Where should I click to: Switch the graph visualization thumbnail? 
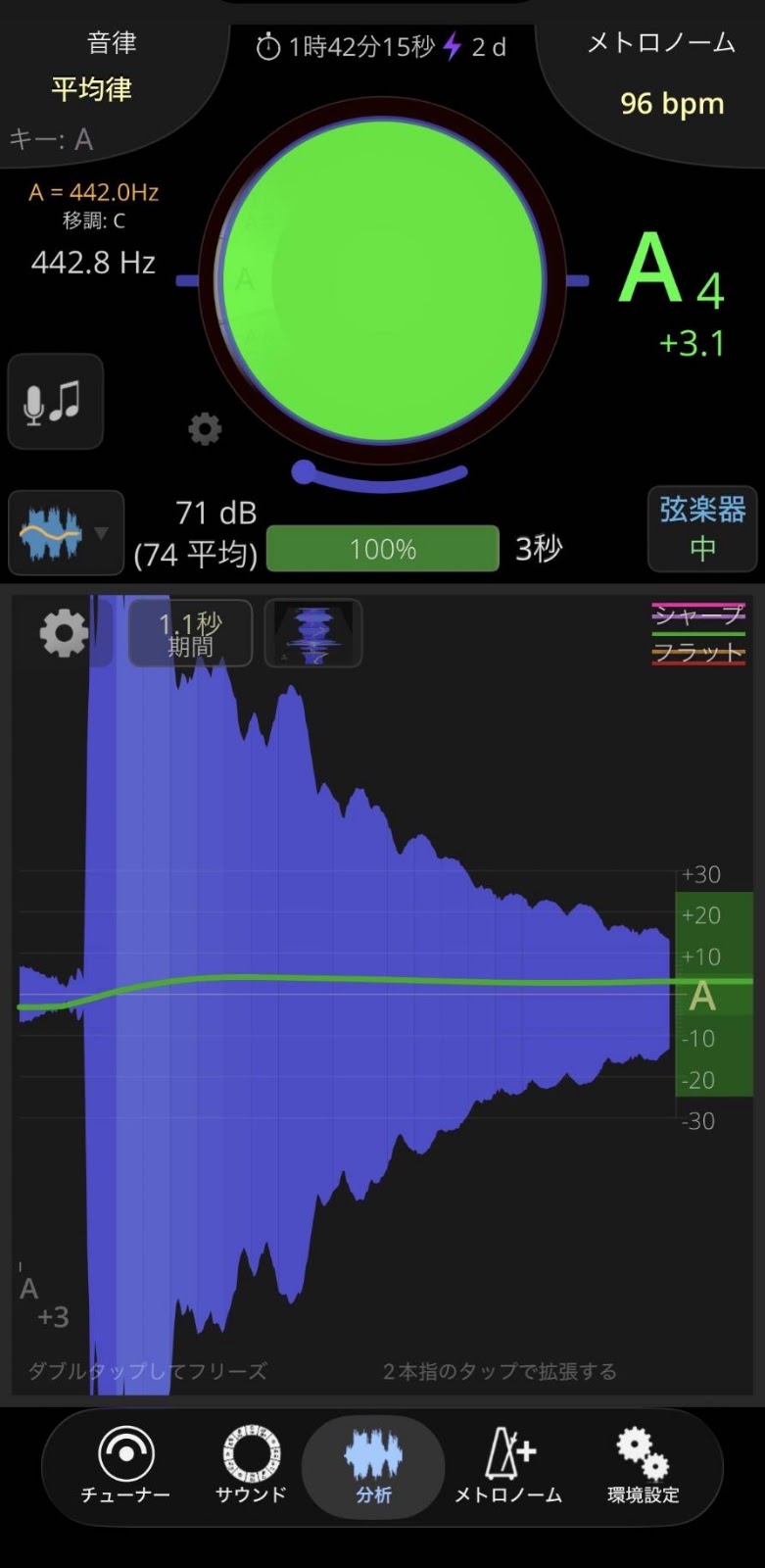click(x=313, y=634)
